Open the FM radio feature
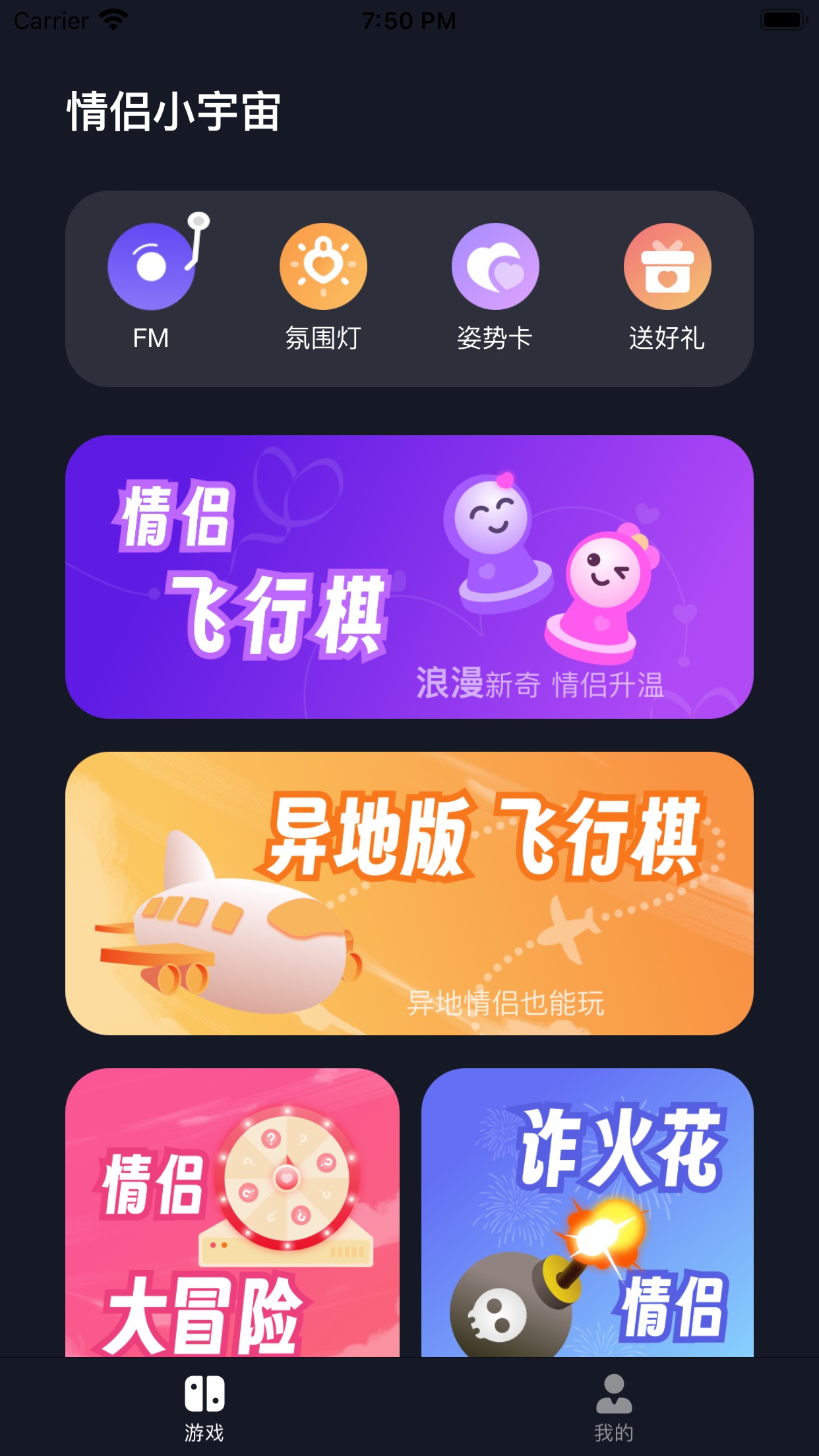The height and width of the screenshot is (1456, 819). coord(150,266)
